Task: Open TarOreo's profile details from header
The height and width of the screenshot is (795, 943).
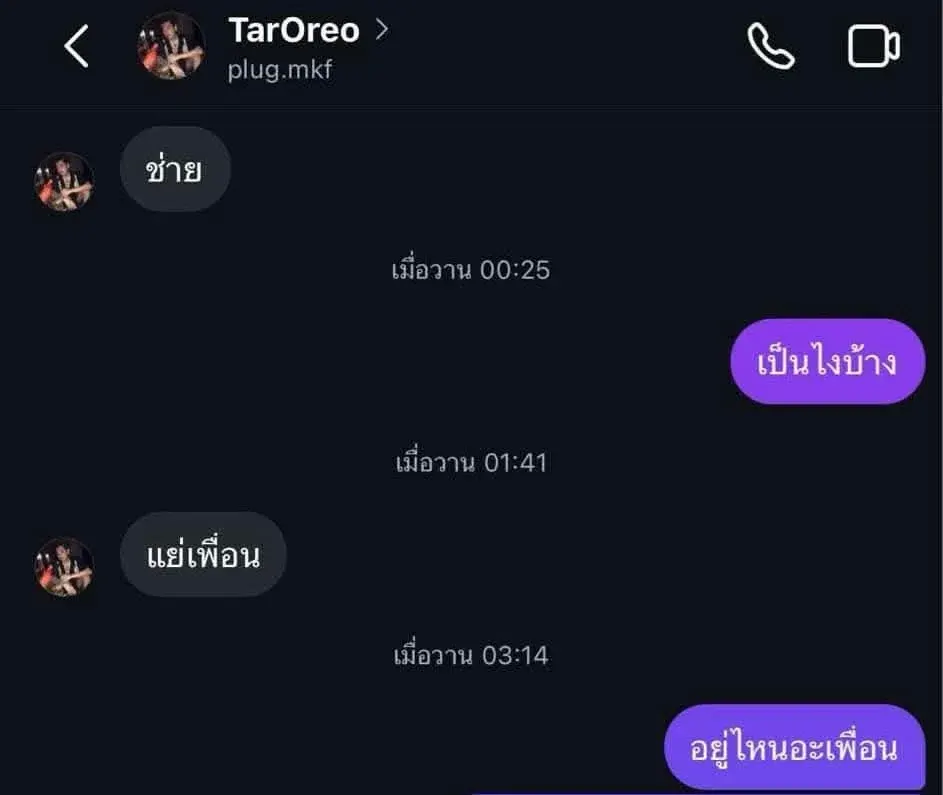Action: point(293,31)
